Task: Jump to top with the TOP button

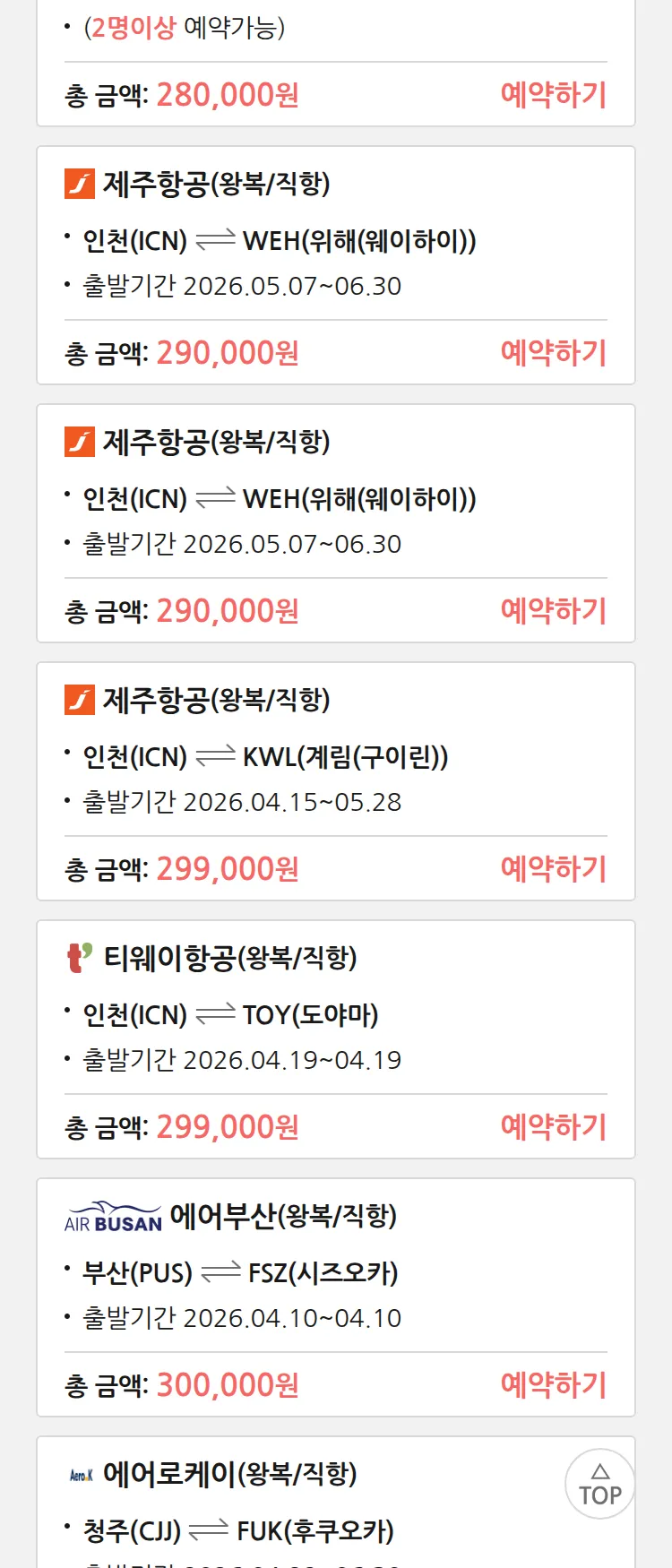Action: coord(599,1485)
